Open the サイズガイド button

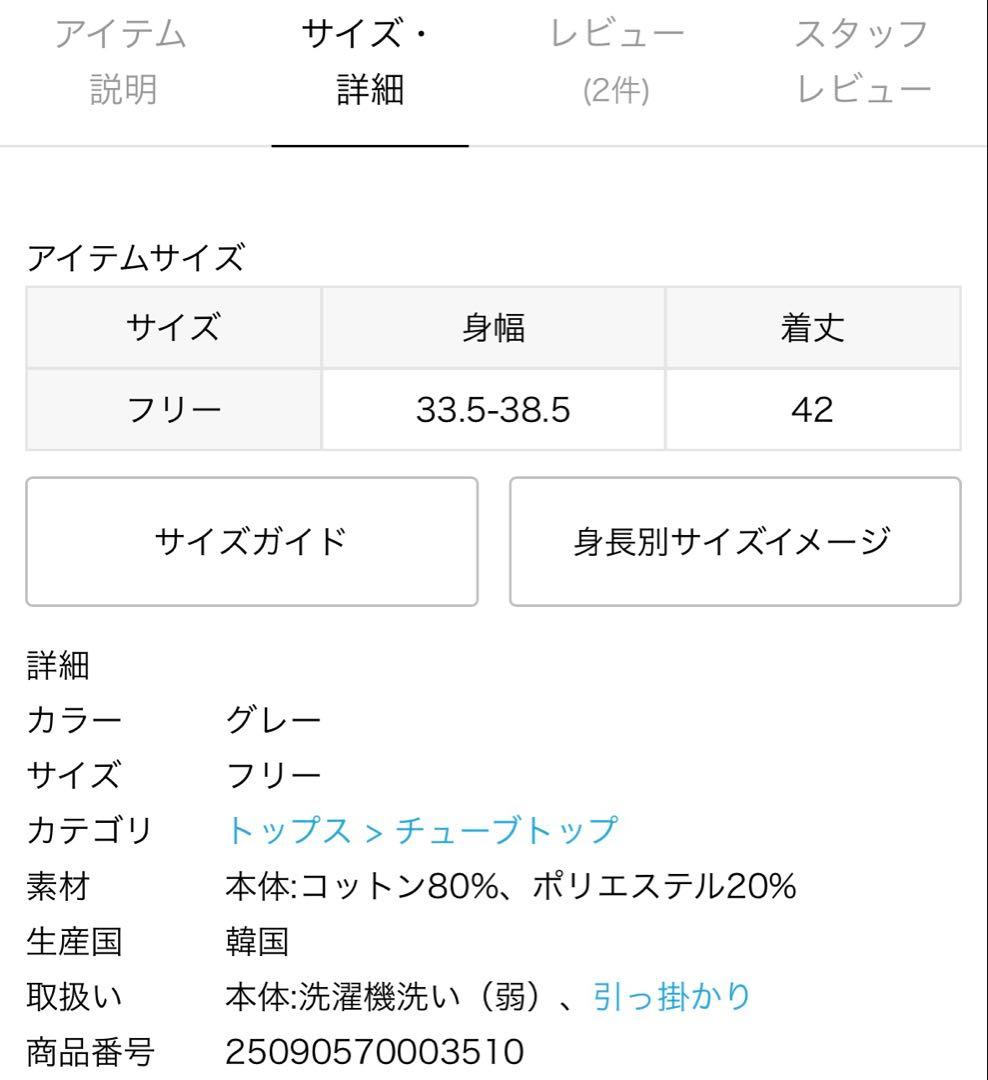pos(251,541)
